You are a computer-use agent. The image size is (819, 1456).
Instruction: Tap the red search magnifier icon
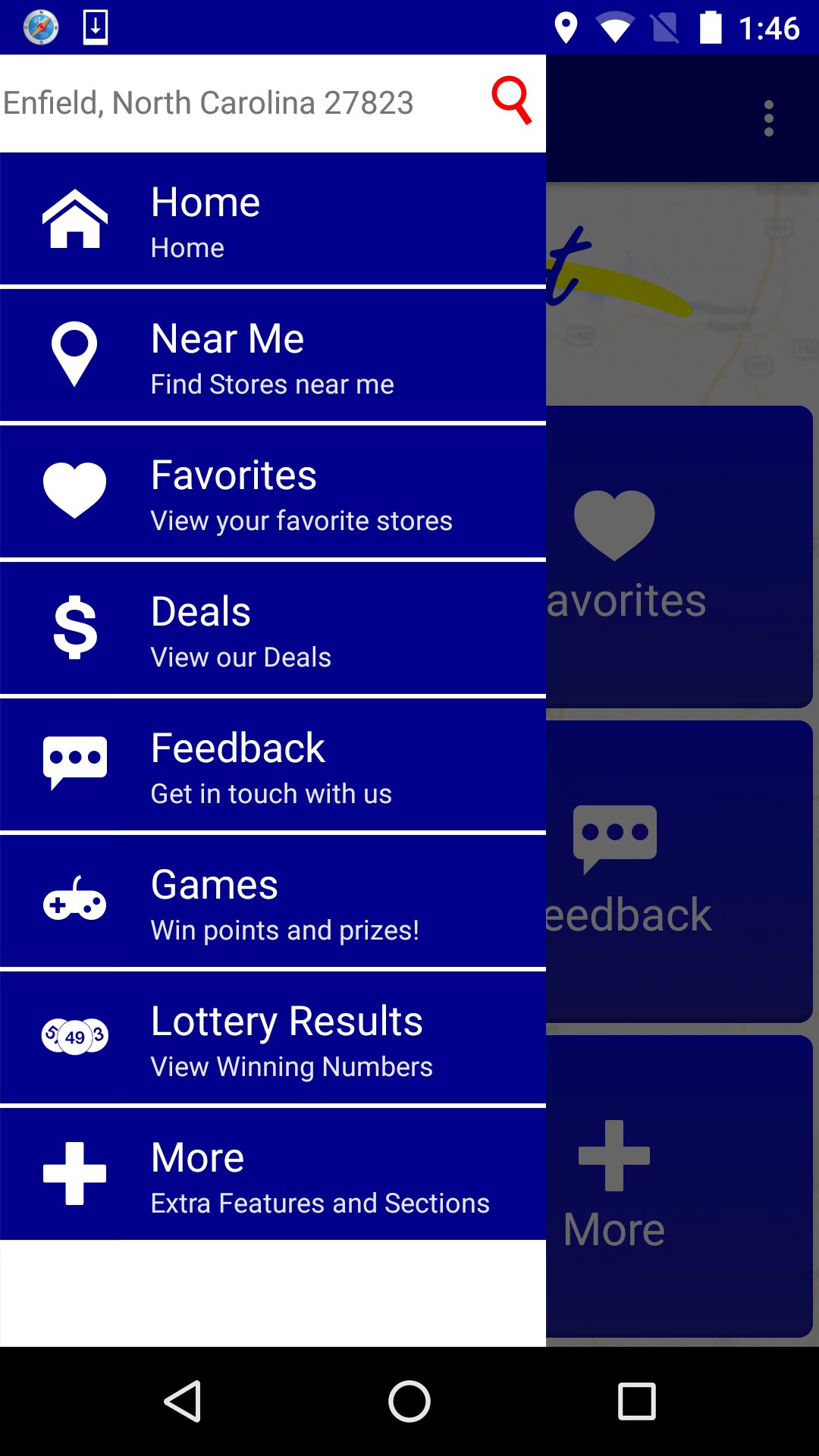click(x=512, y=101)
